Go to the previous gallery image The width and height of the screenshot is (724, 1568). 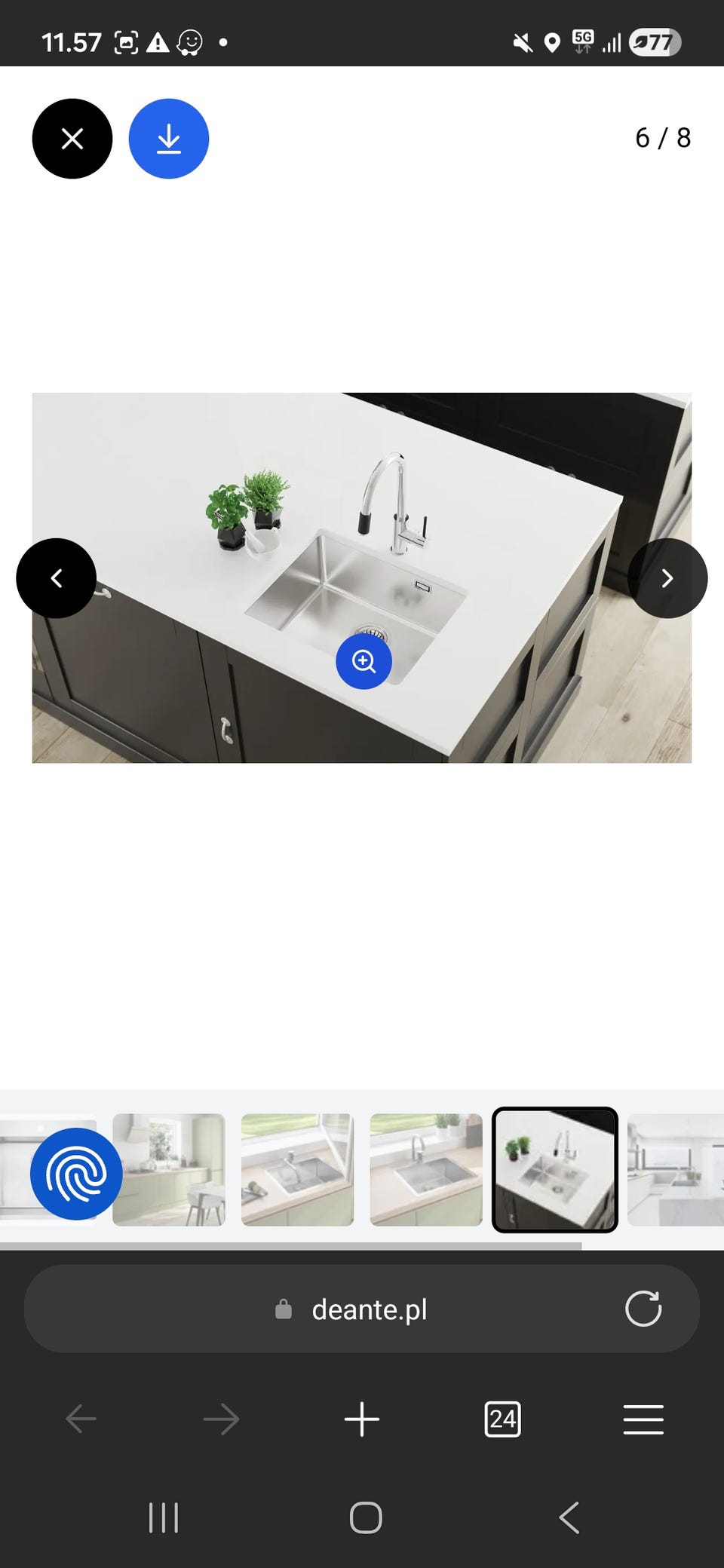[x=57, y=578]
